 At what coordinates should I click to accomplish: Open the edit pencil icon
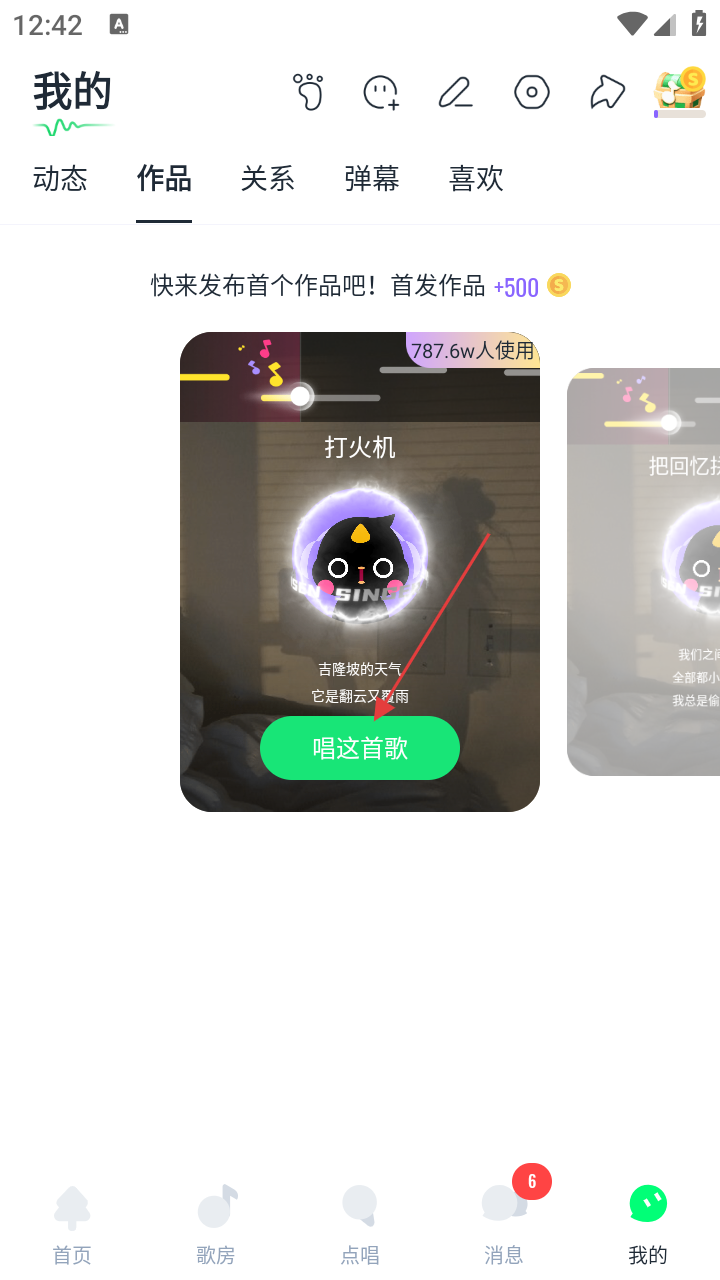click(x=455, y=92)
